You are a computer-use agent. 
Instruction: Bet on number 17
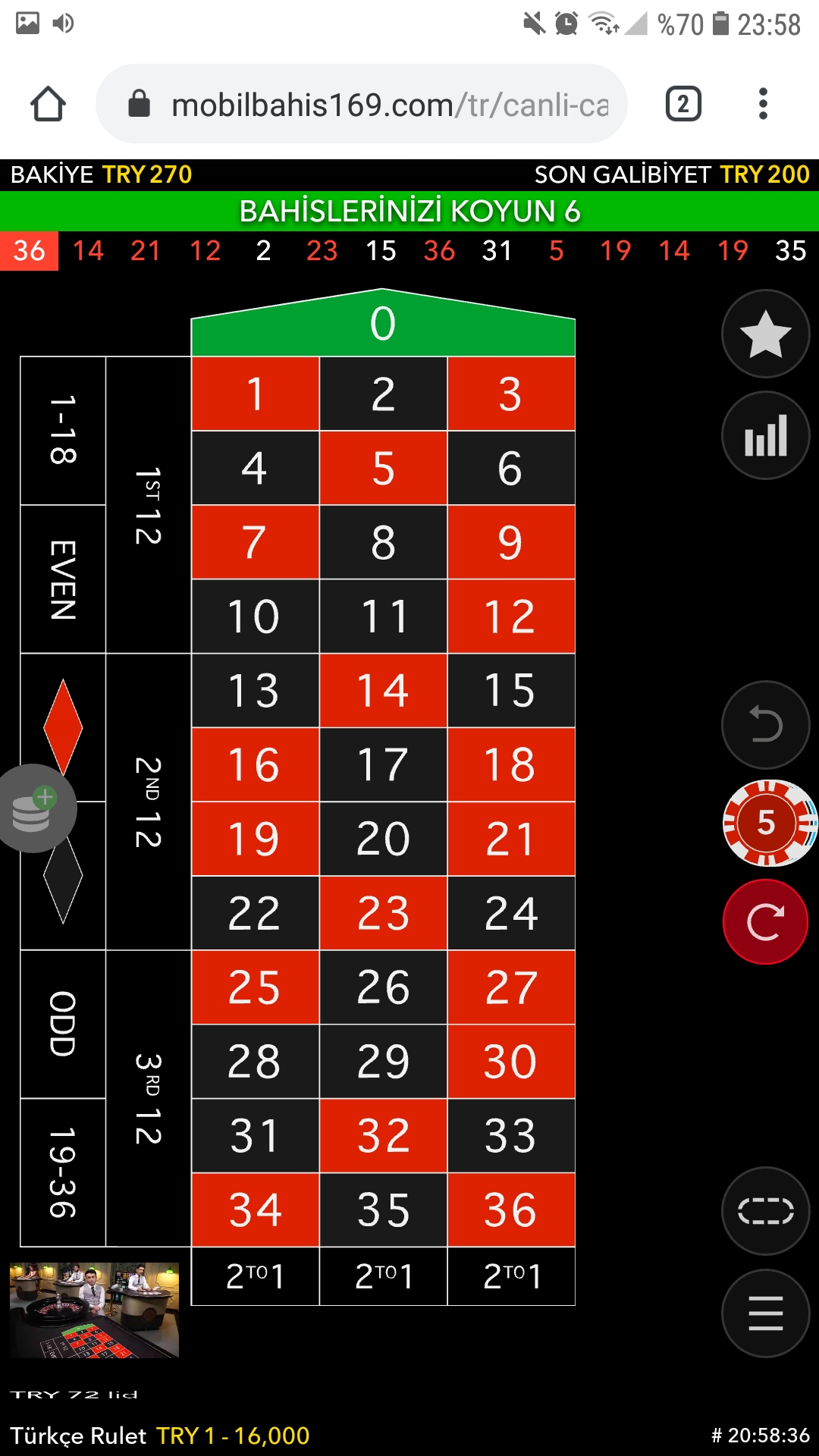(383, 764)
